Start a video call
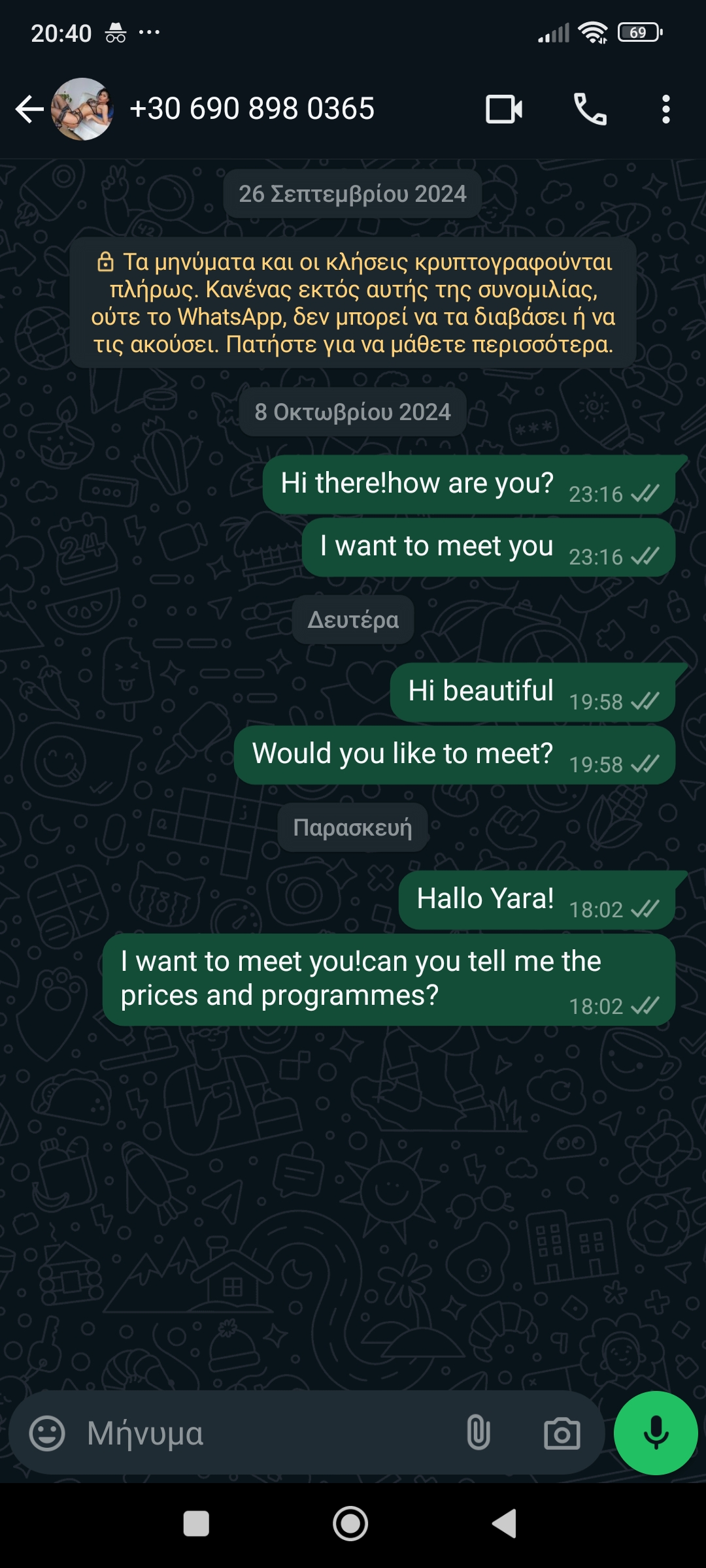 point(503,109)
